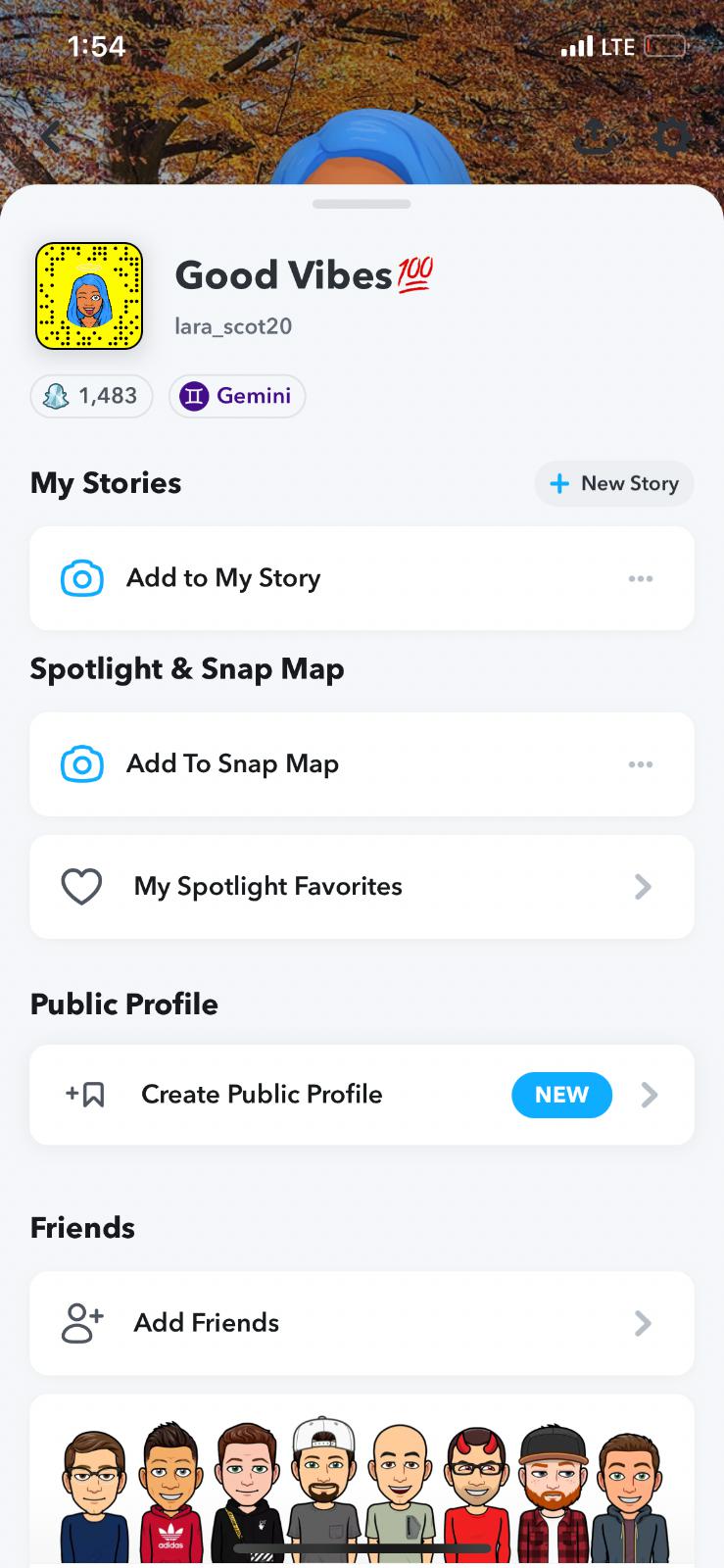Create a New Story
The image size is (724, 1568).
[614, 483]
